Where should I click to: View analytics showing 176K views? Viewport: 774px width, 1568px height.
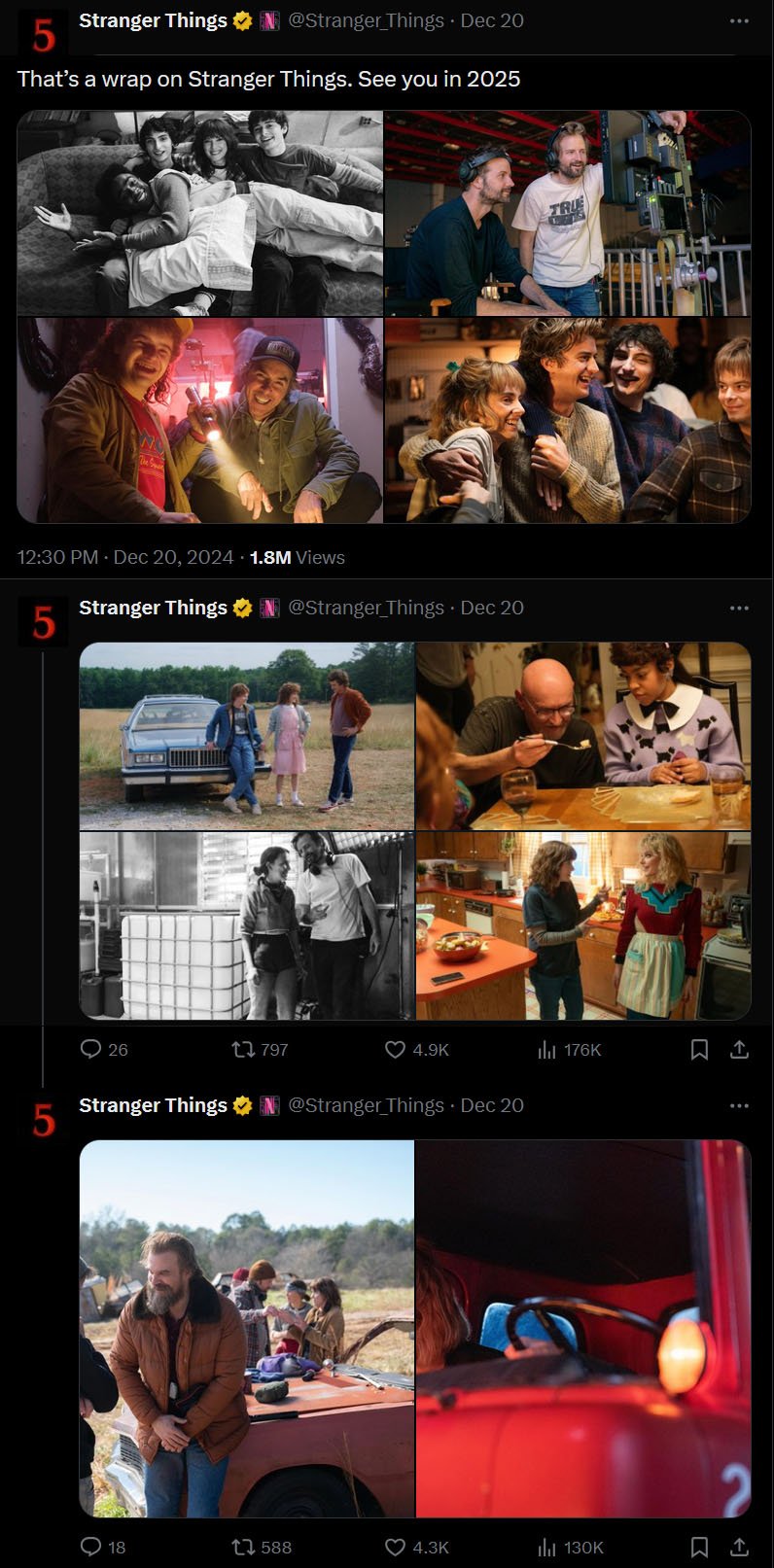tap(547, 1049)
